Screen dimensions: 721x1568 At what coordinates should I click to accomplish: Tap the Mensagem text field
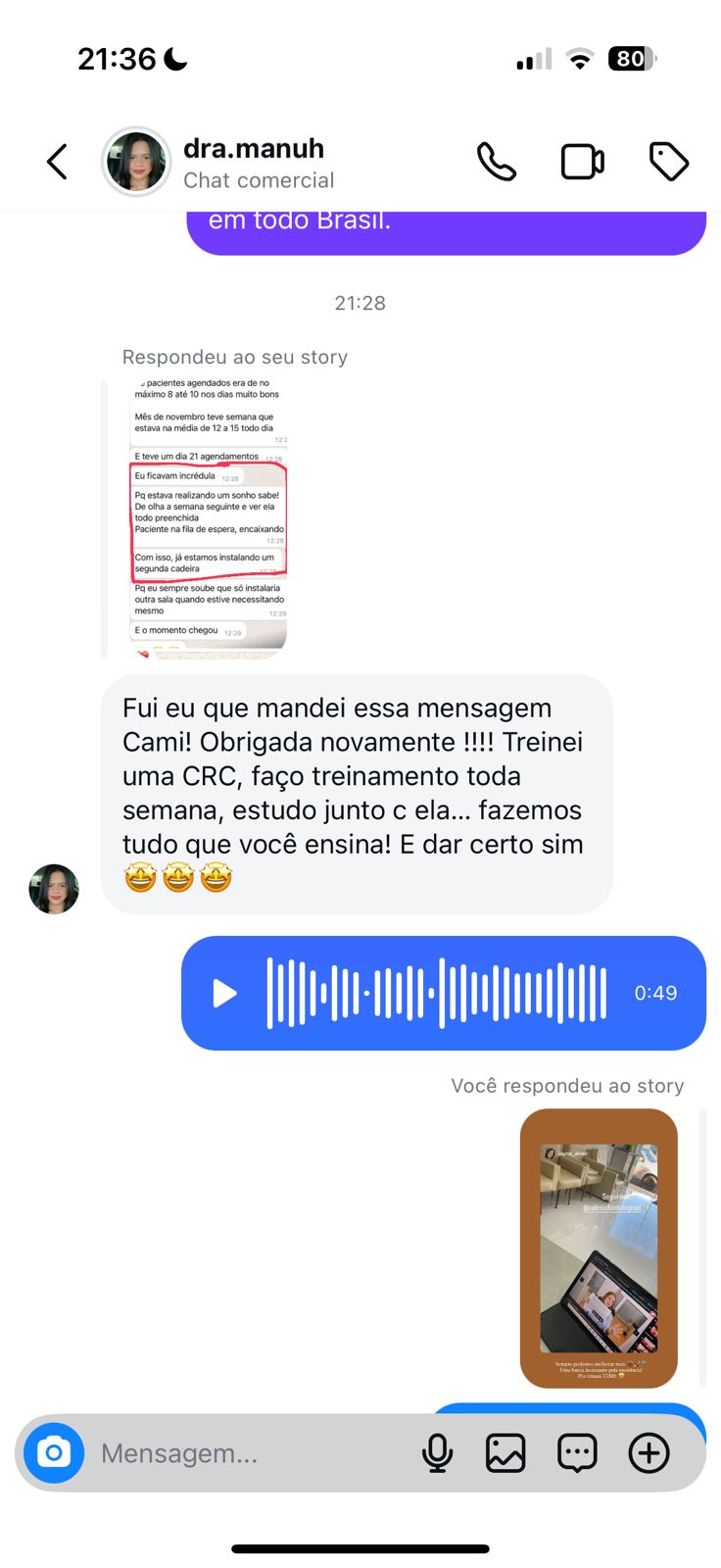coord(245,1452)
